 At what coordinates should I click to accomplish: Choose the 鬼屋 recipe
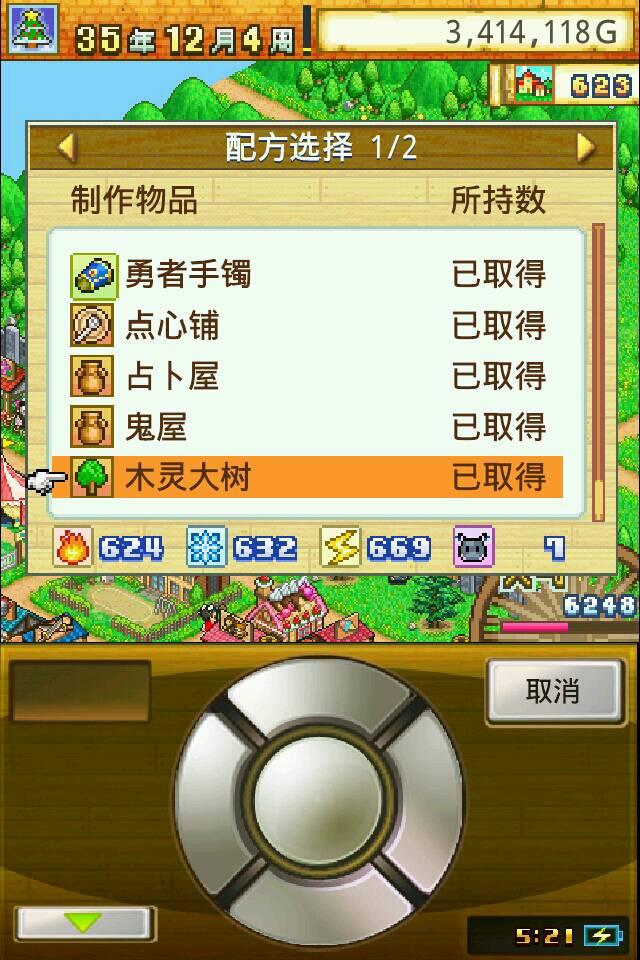pos(310,427)
